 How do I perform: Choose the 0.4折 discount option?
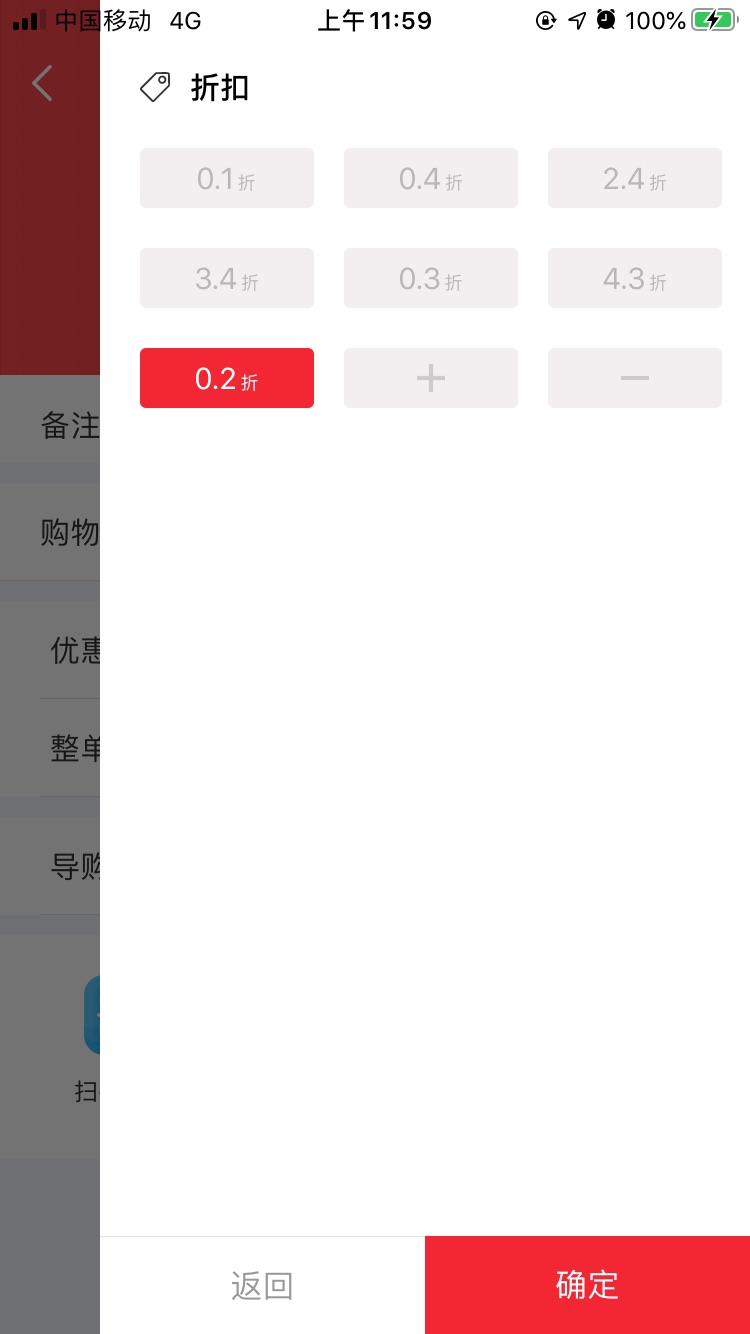(x=431, y=179)
